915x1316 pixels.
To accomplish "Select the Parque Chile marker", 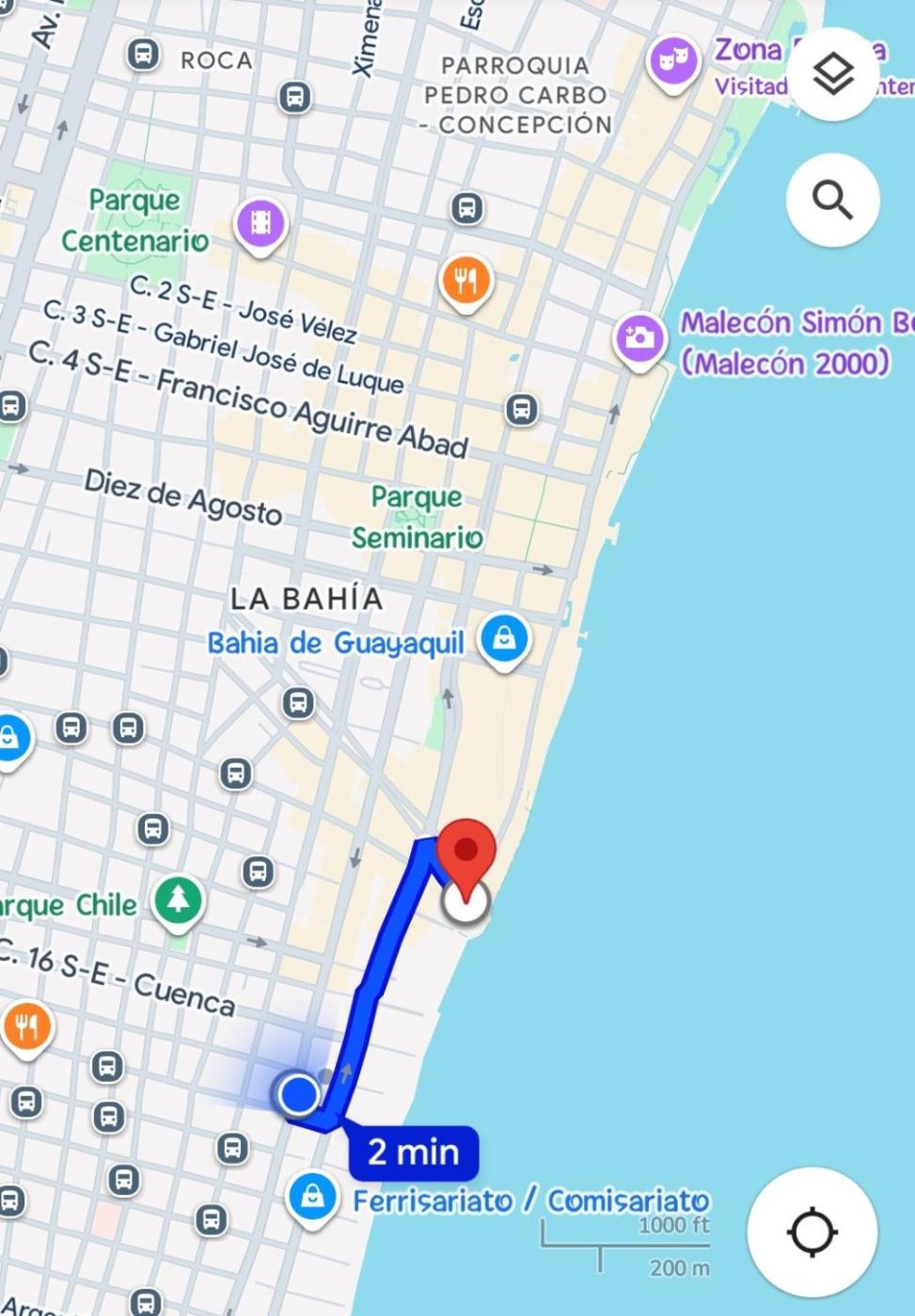I will coord(179,900).
